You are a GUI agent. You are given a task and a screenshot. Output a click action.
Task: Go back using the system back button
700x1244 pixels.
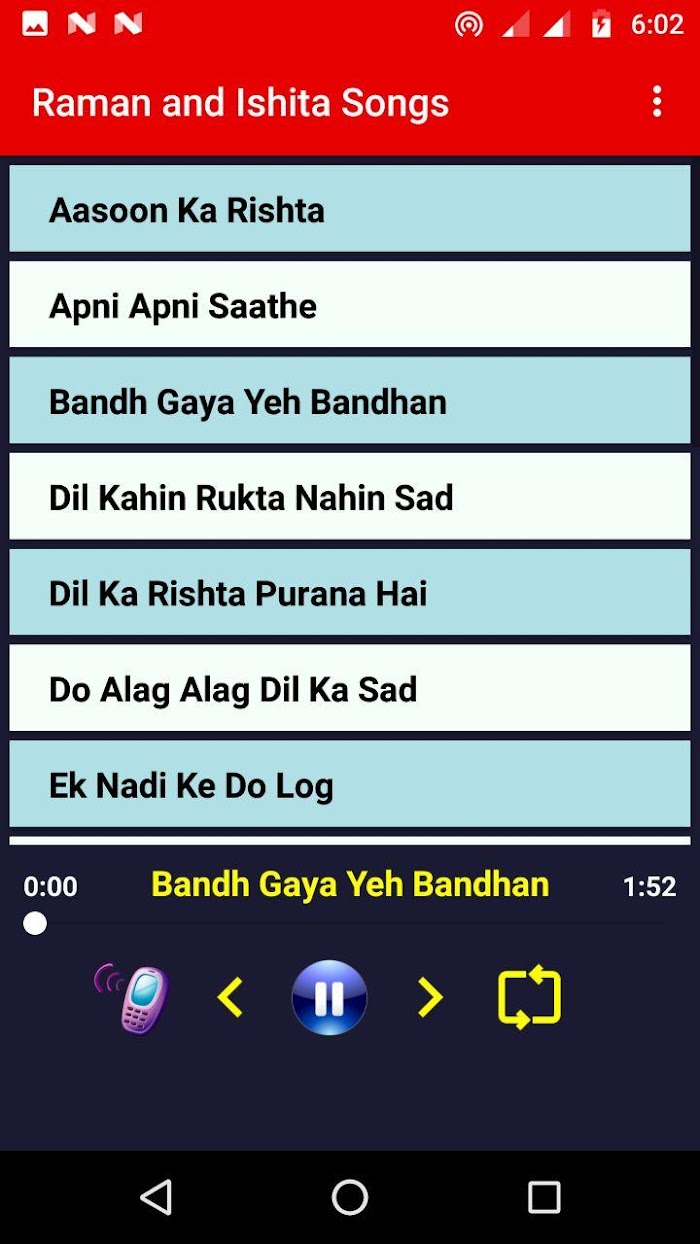click(156, 1197)
